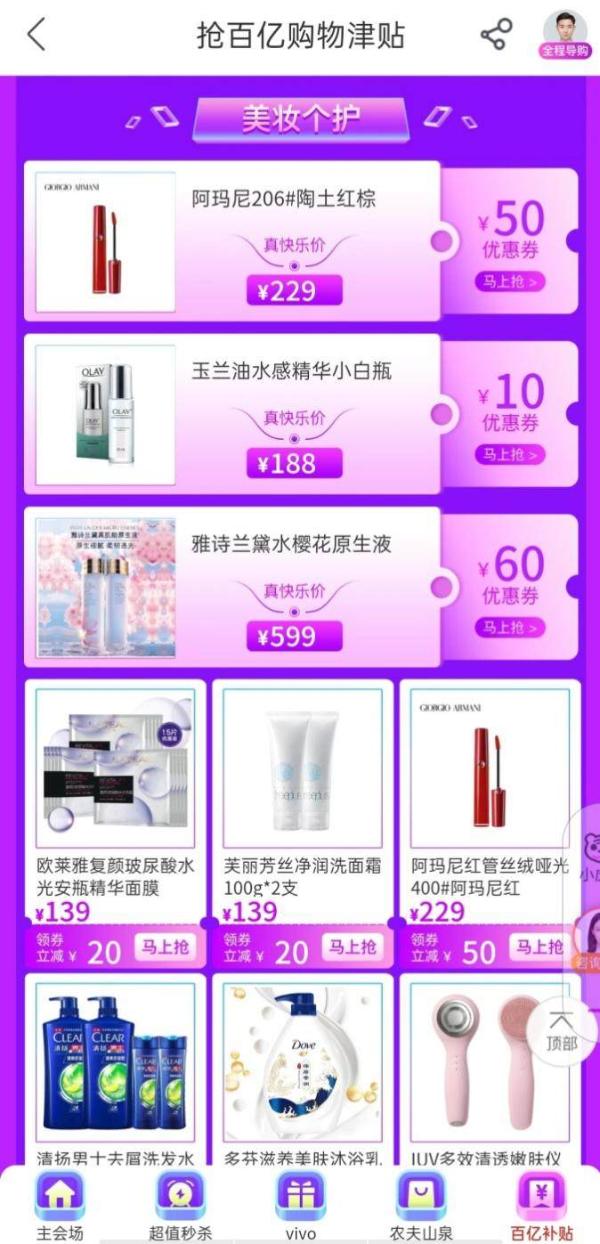Screen dimensions: 600x1244
Task: Go back using the top-left arrow
Action: (36, 35)
